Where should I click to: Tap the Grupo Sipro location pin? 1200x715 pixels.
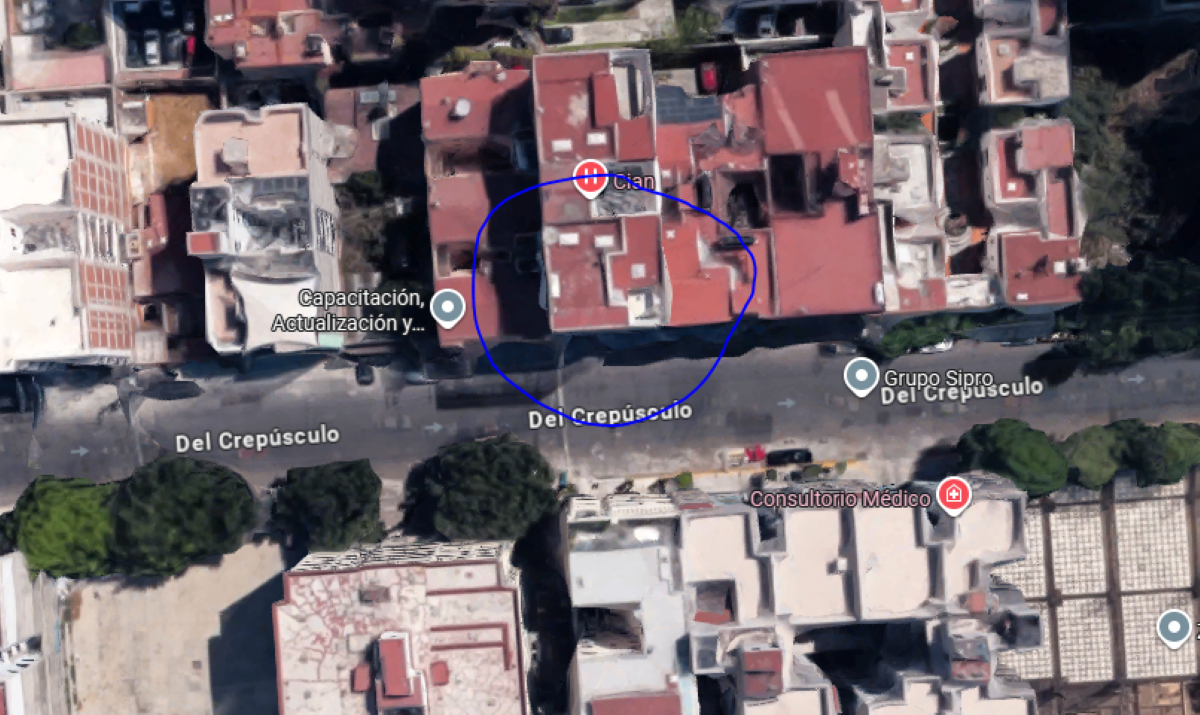point(861,378)
